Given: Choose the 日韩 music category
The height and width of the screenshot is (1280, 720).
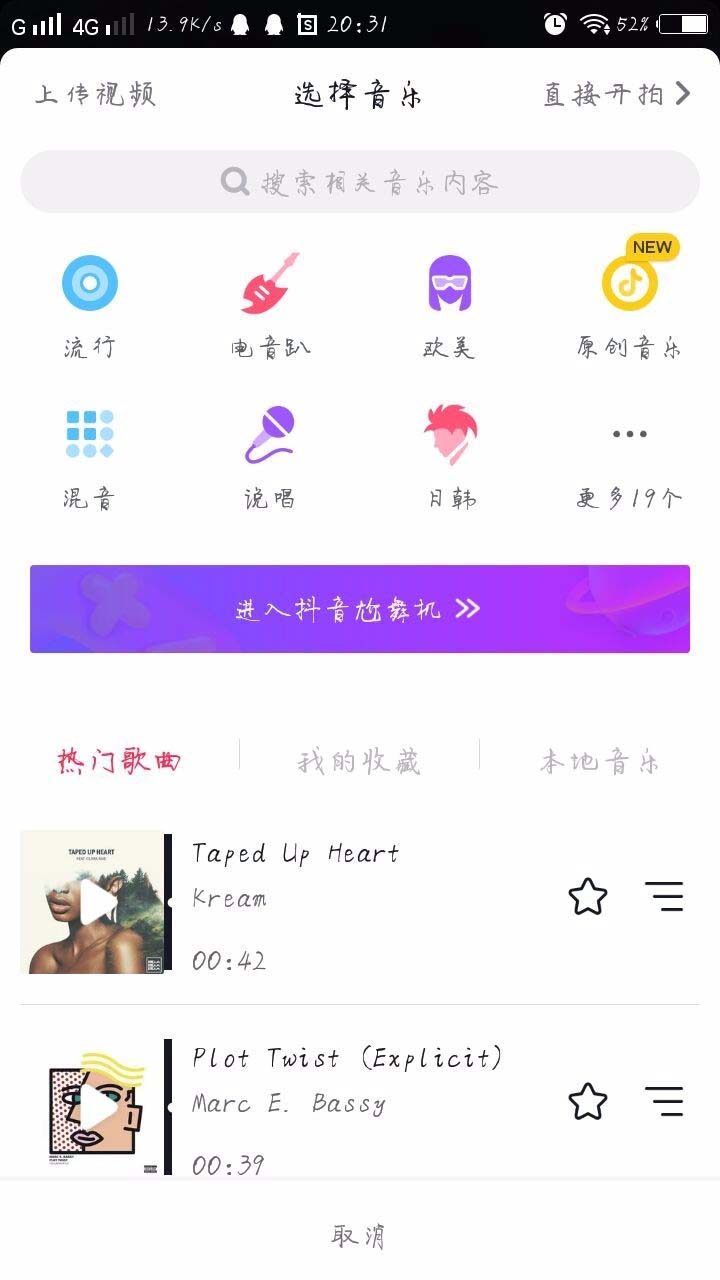Looking at the screenshot, I should point(450,455).
